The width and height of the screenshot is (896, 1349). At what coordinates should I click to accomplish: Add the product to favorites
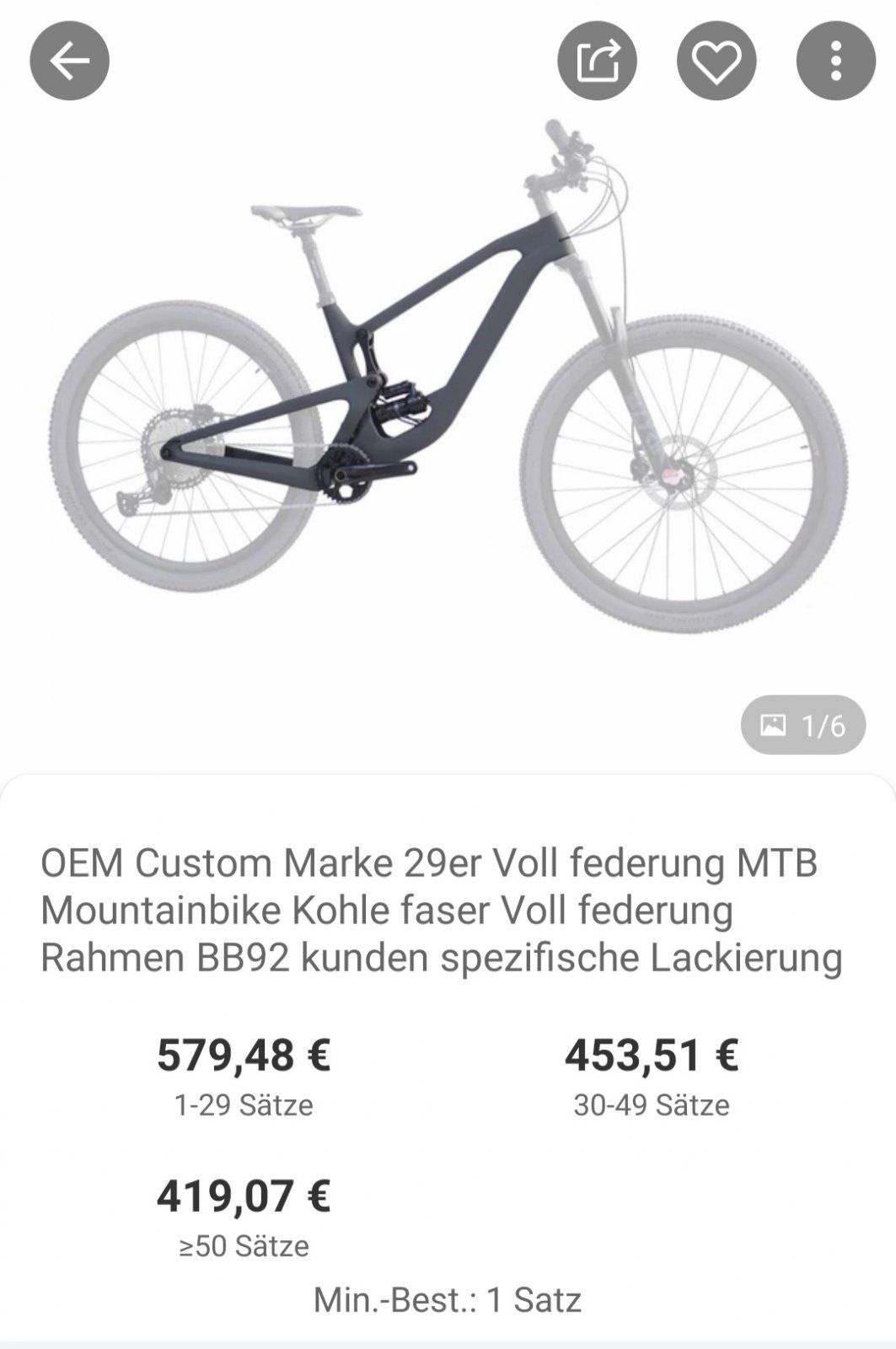tap(716, 61)
